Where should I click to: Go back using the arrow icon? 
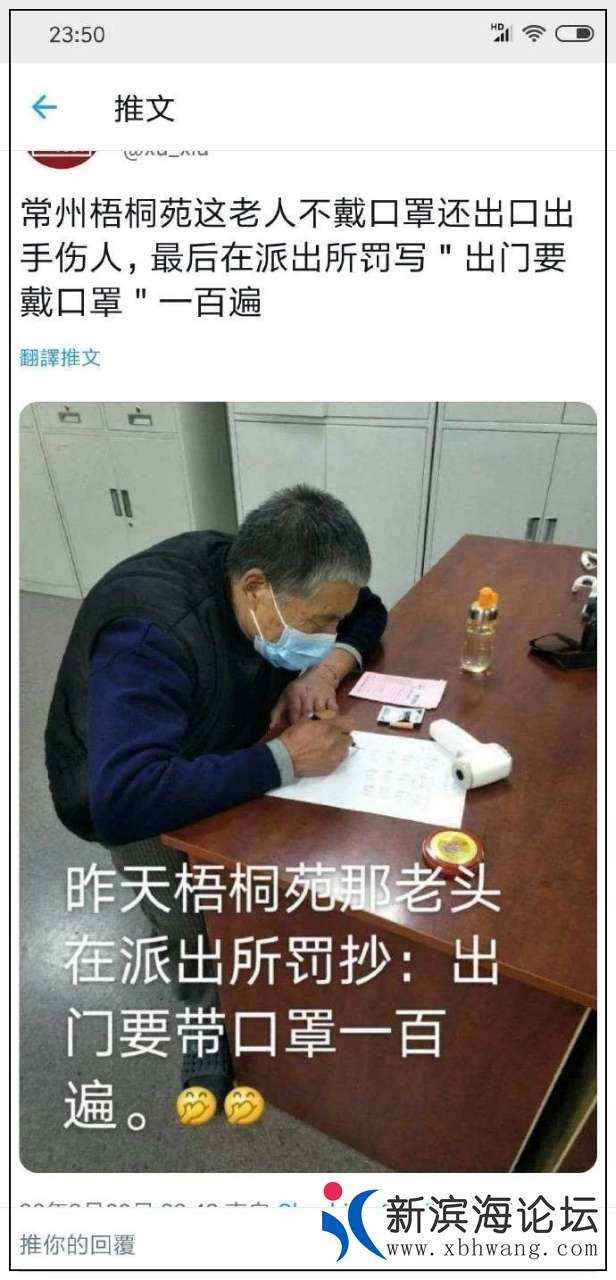[44, 107]
